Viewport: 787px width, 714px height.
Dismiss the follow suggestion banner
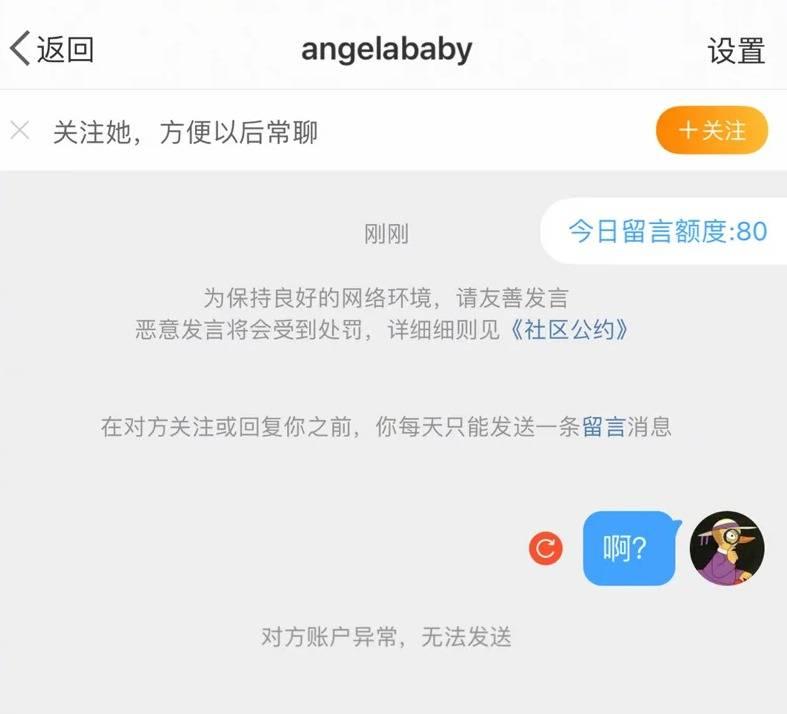[19, 130]
